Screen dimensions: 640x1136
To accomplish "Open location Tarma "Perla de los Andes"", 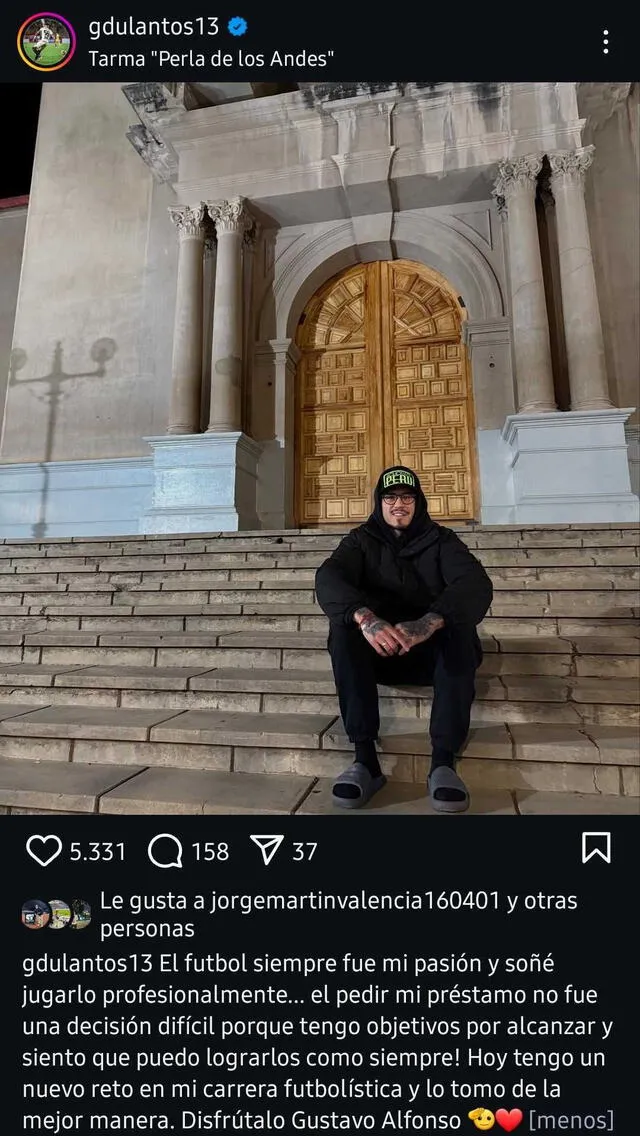I will tap(210, 59).
